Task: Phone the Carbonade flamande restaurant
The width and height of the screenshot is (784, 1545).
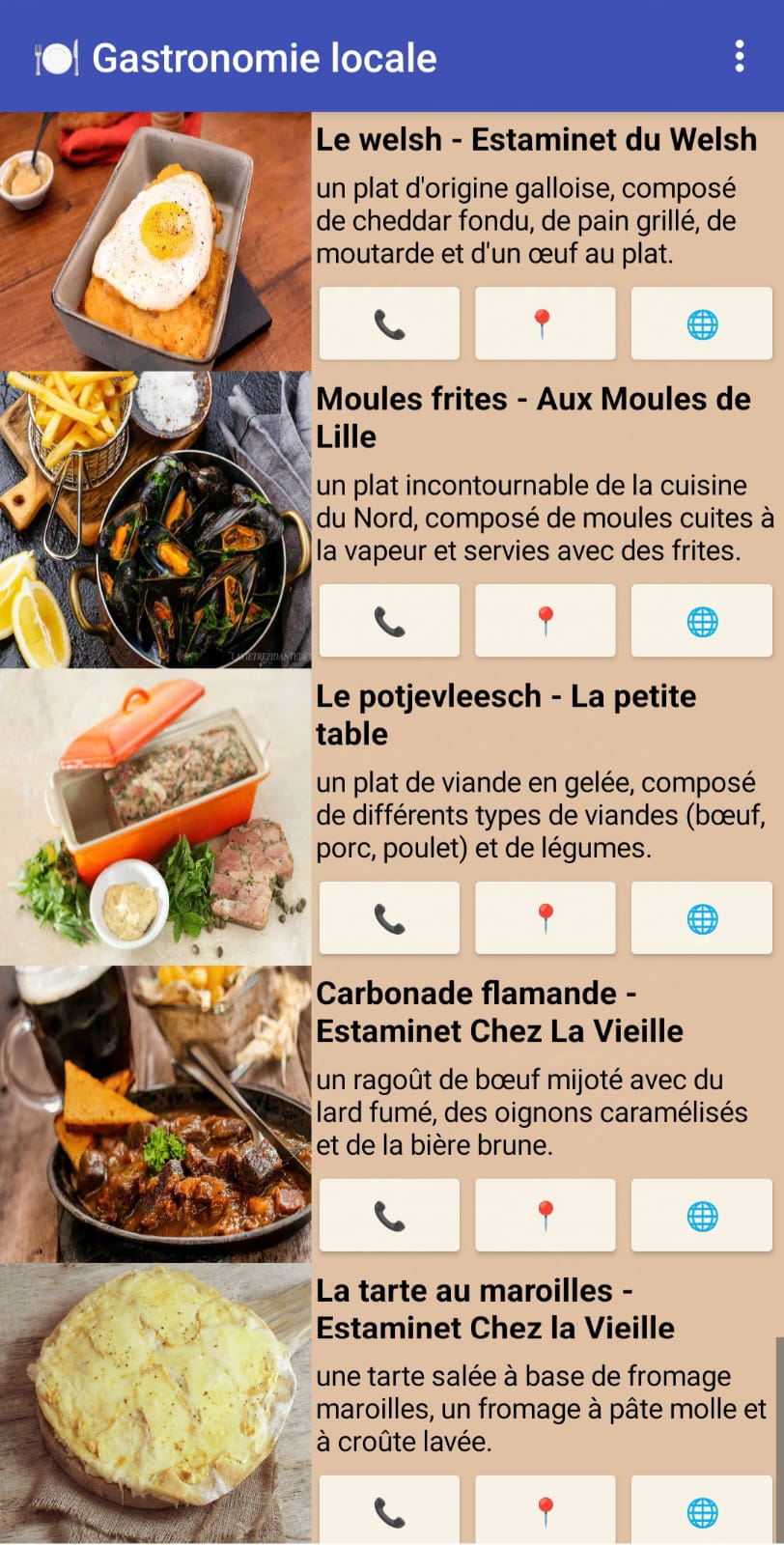Action: point(389,1215)
